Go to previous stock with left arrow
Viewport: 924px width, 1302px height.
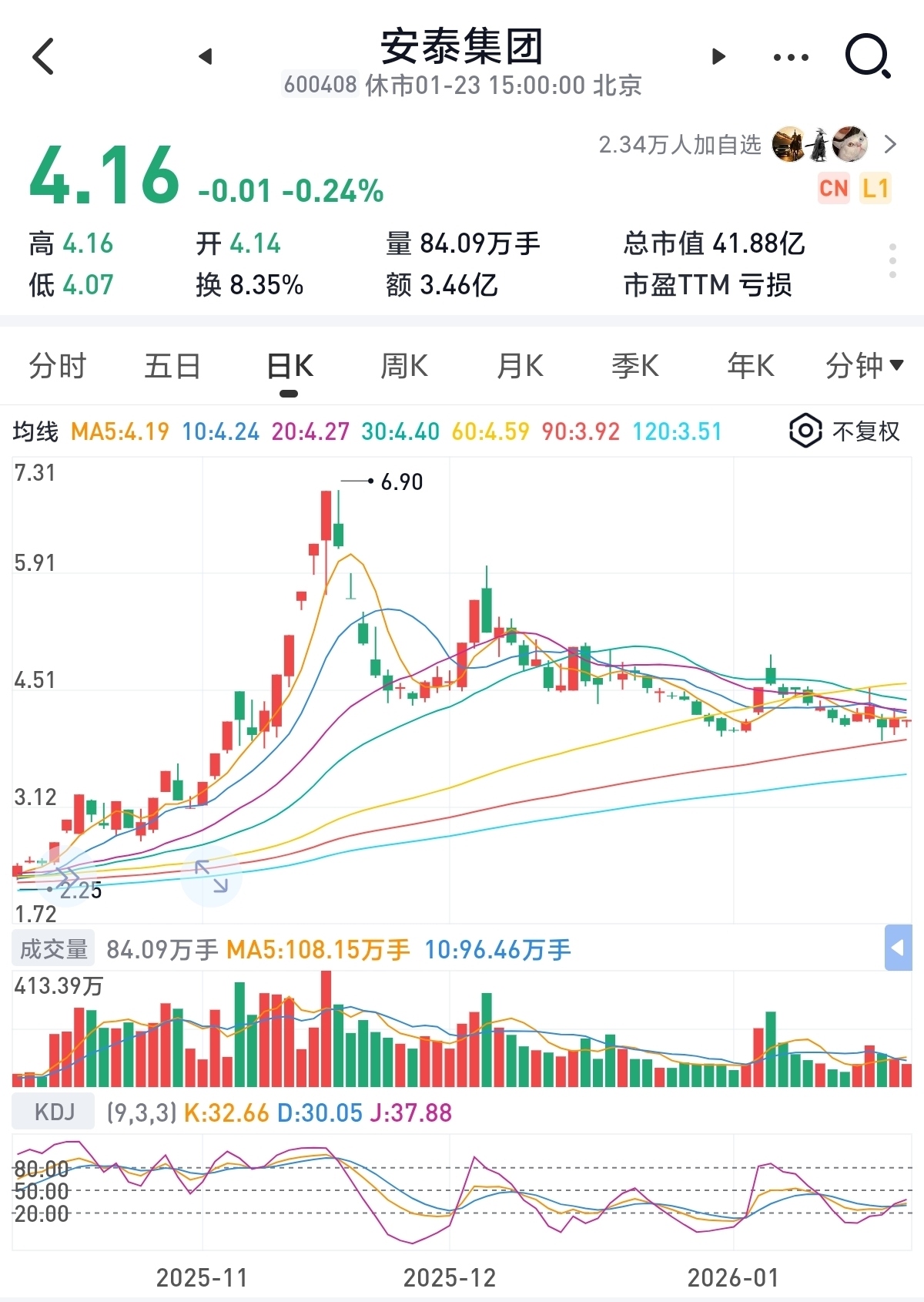point(204,55)
